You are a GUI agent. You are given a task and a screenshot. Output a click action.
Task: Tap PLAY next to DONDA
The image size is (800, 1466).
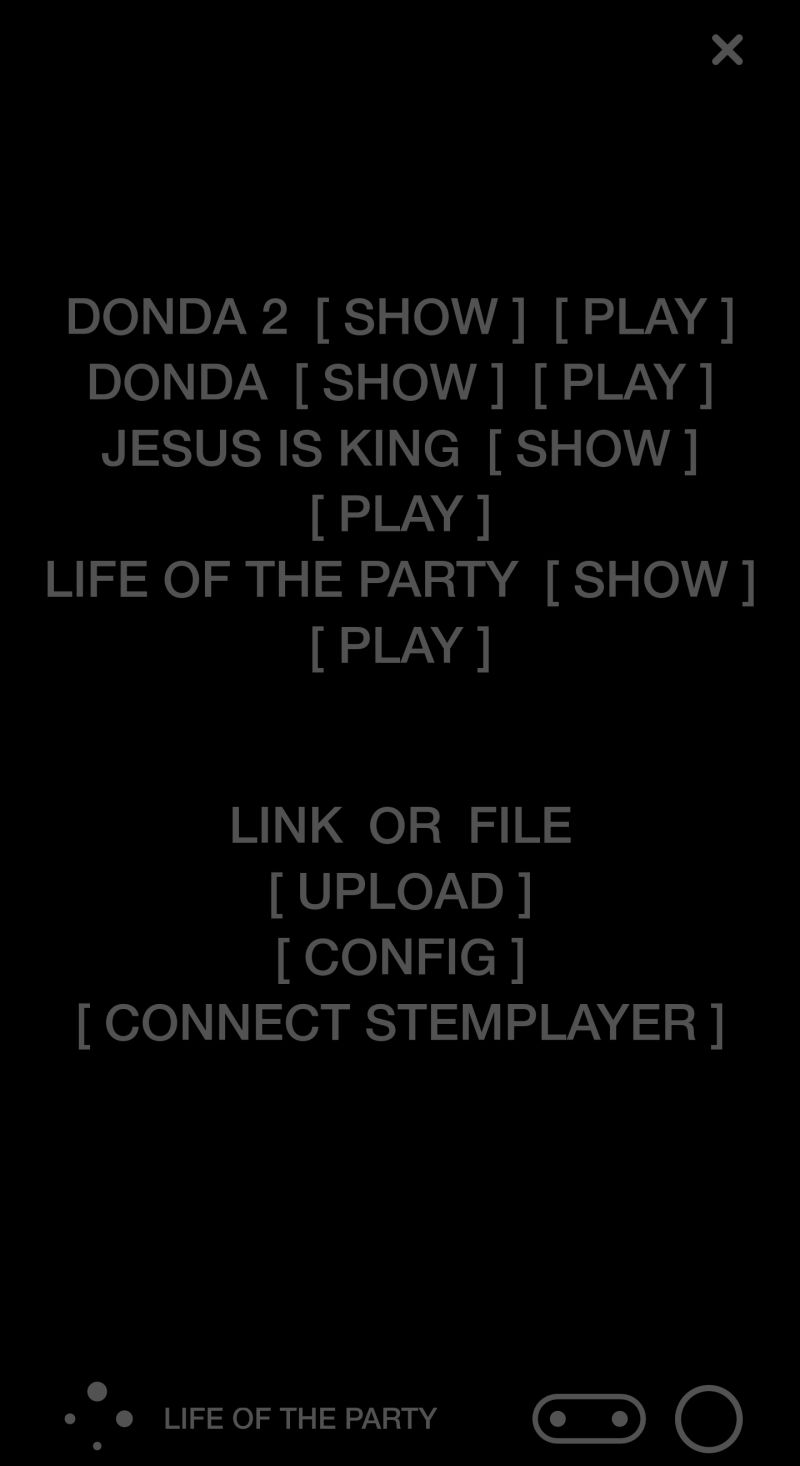(x=622, y=383)
